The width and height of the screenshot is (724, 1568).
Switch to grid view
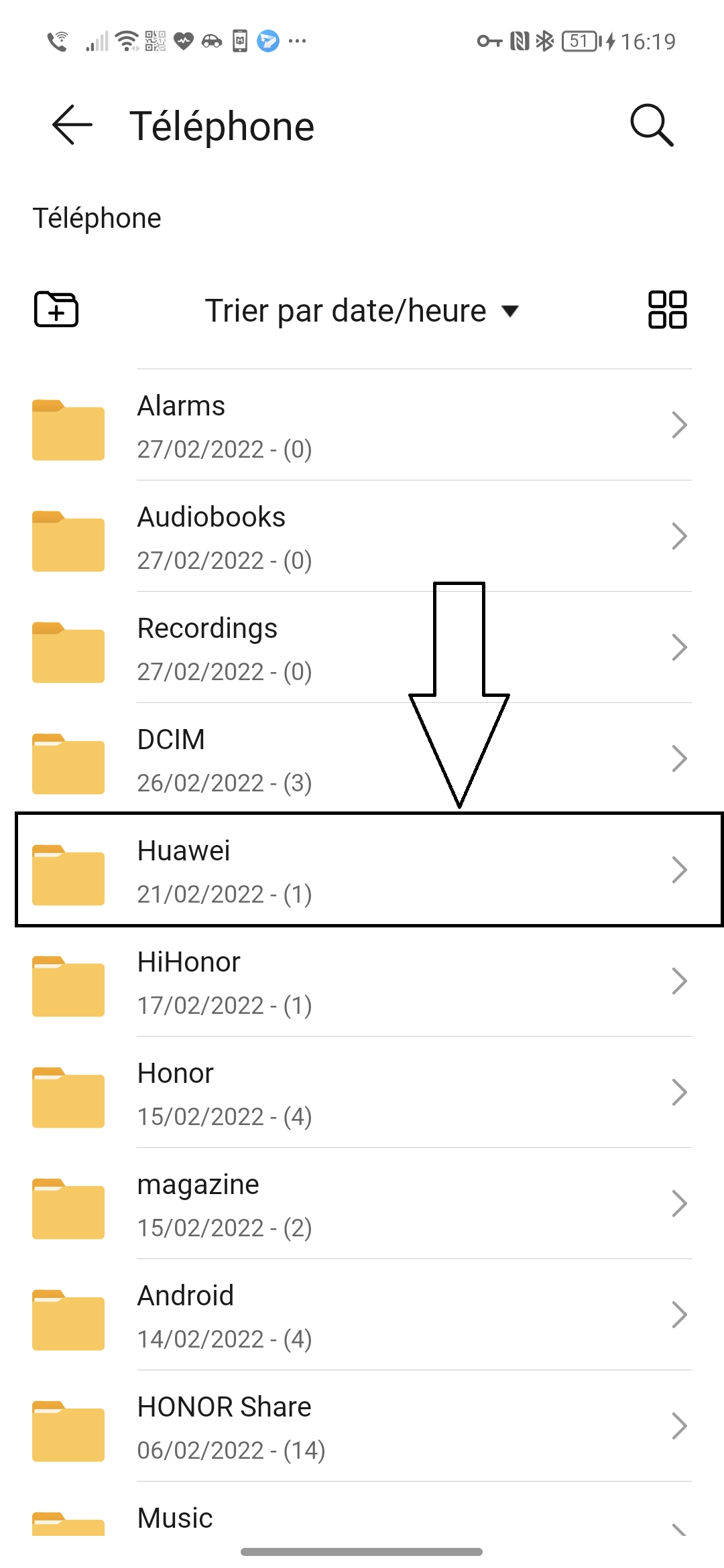coord(668,310)
